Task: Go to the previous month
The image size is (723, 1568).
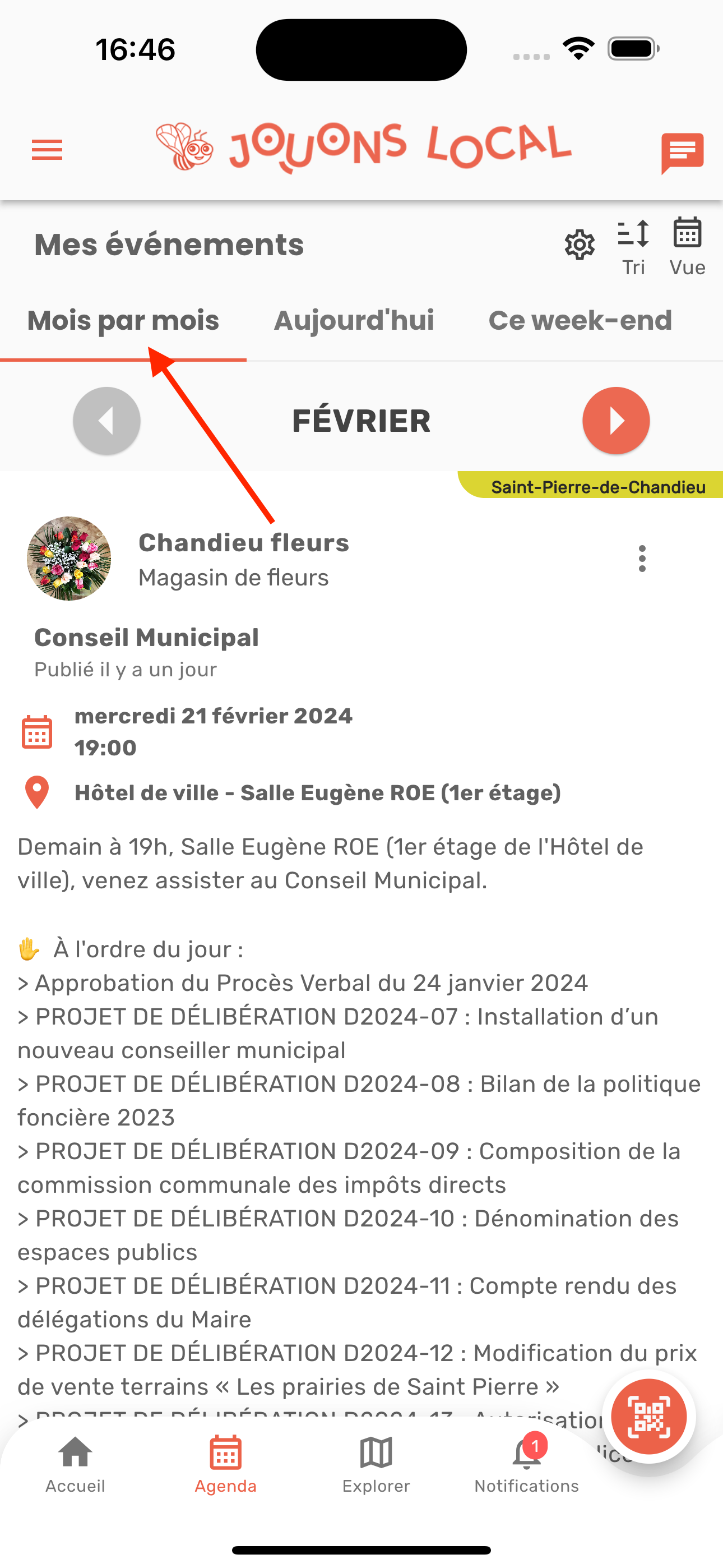Action: [x=106, y=421]
